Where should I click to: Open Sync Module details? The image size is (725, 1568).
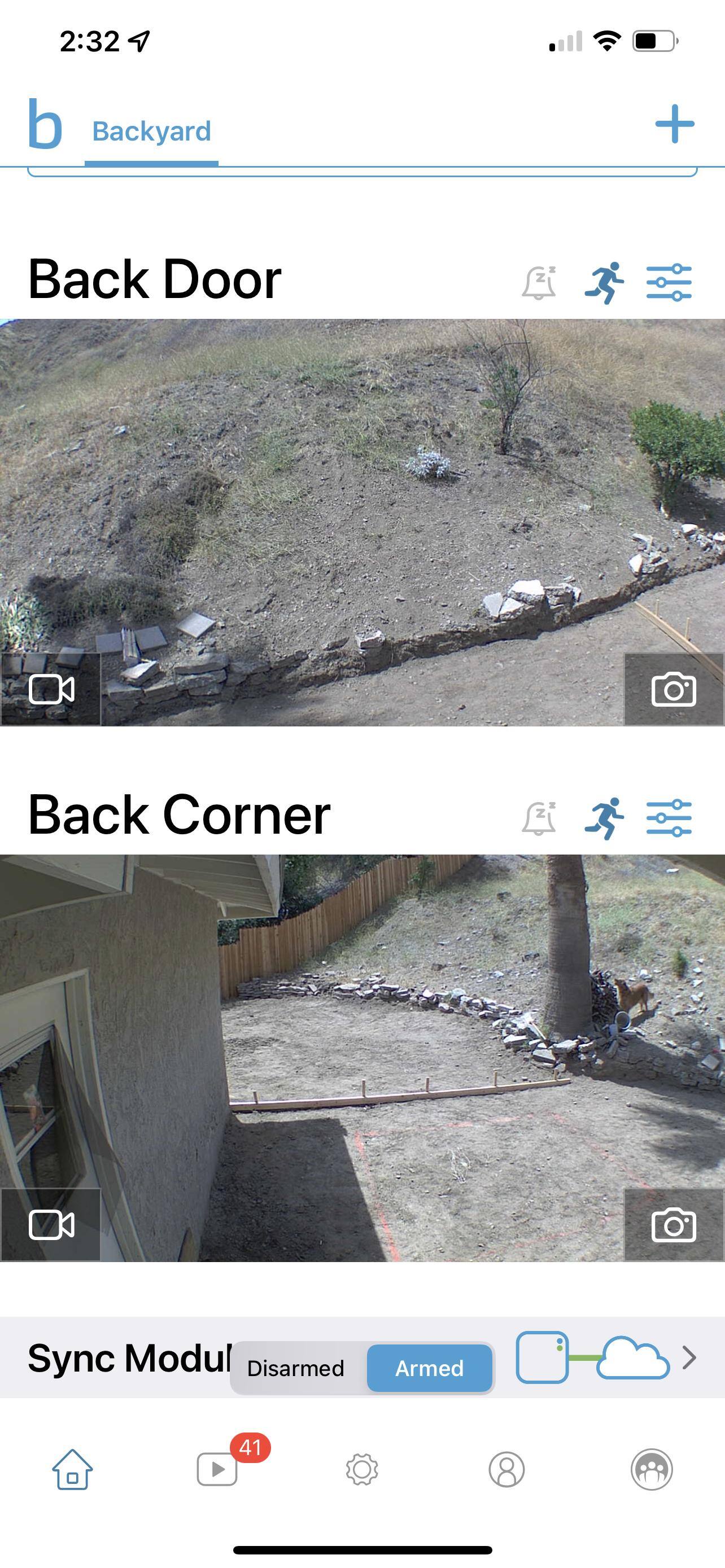click(689, 1357)
